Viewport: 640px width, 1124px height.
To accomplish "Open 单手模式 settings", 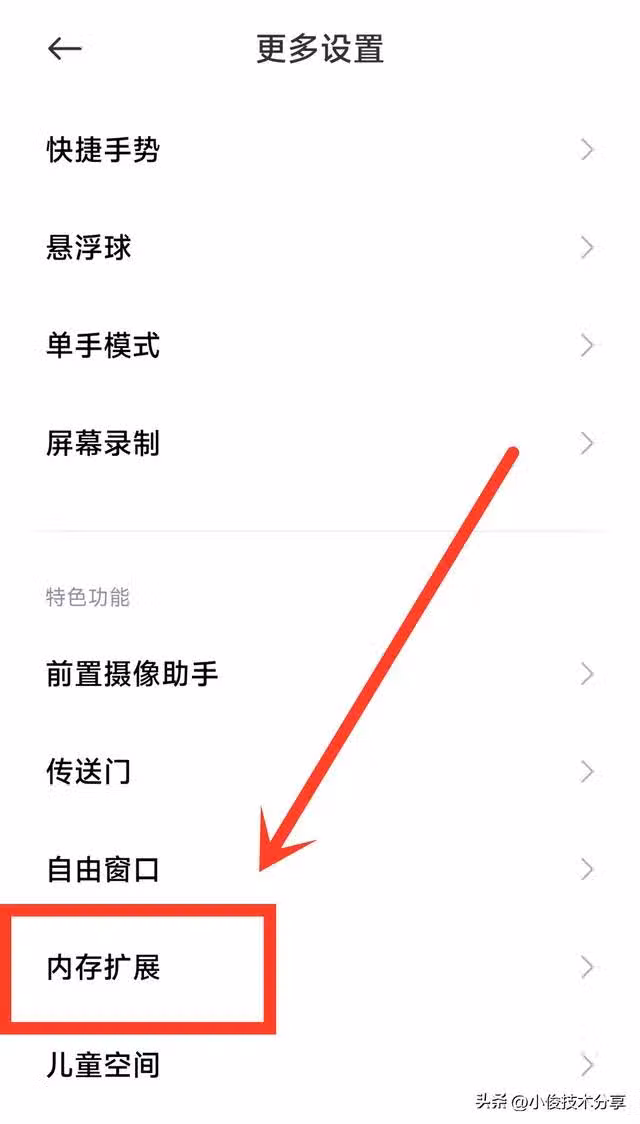I will (103, 346).
